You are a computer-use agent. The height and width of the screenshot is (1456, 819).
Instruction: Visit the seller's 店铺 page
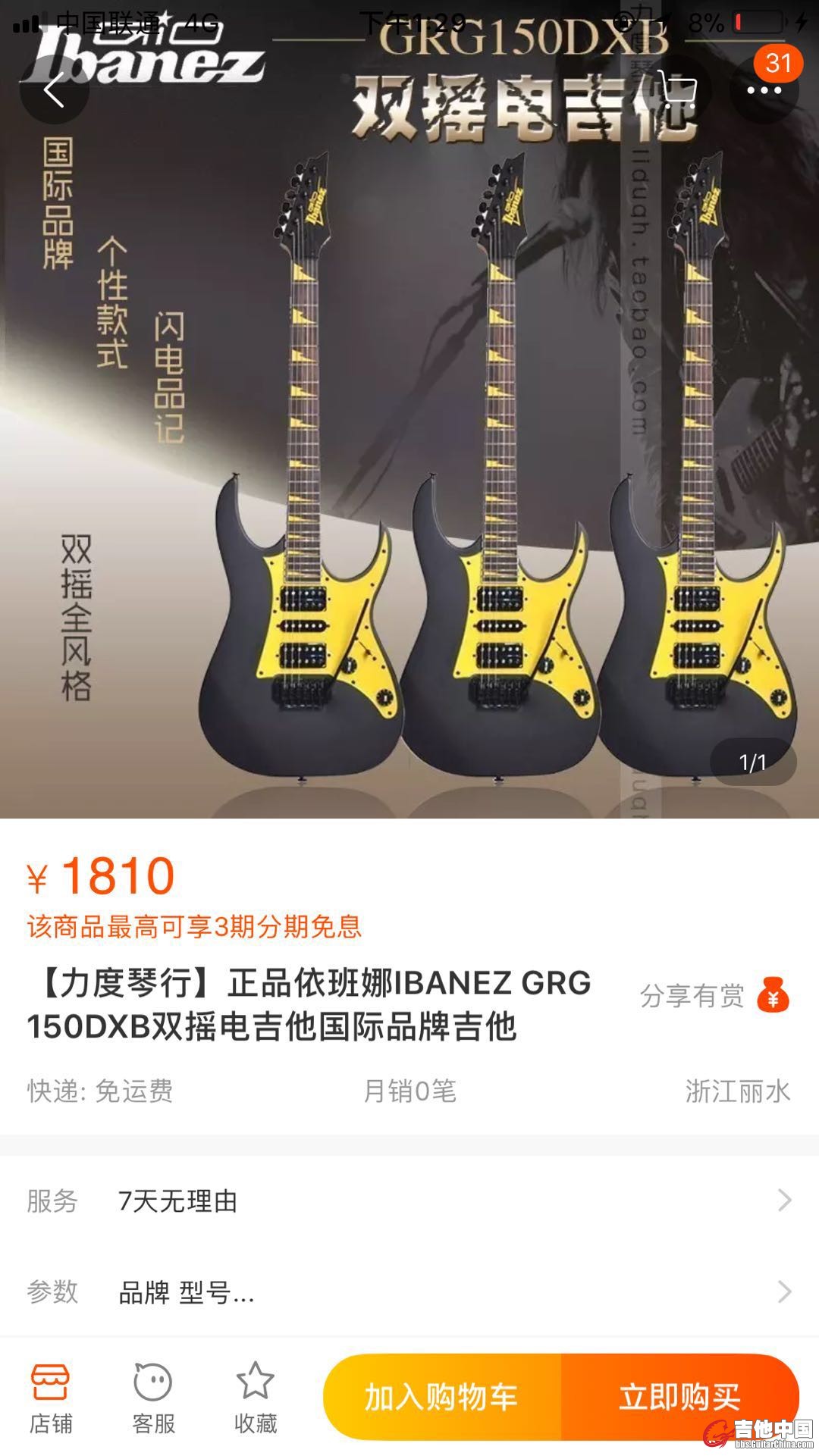coord(51,1399)
